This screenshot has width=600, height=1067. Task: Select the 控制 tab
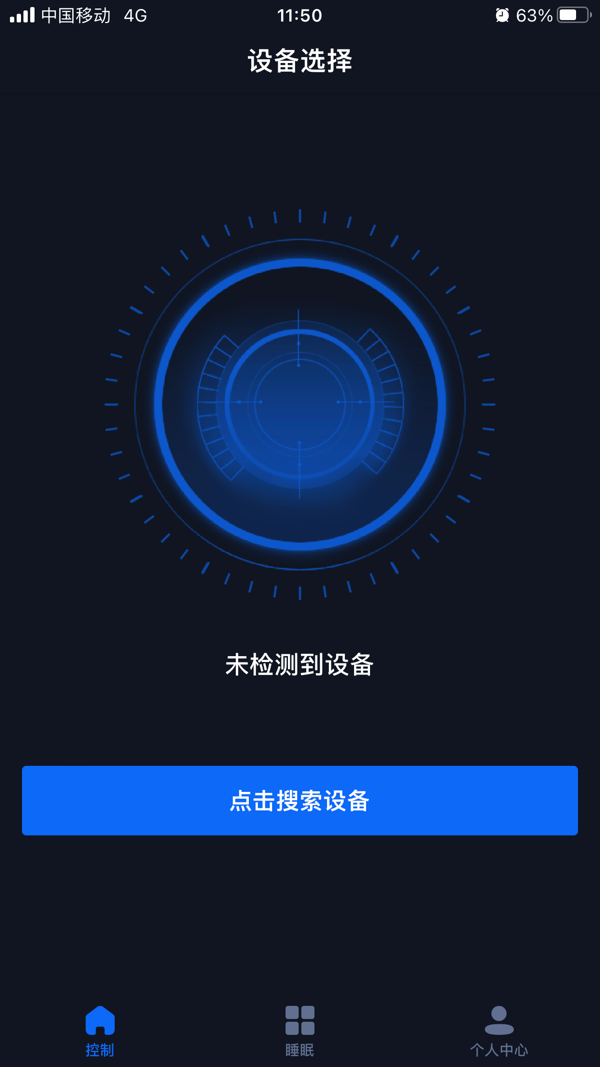[x=100, y=1031]
